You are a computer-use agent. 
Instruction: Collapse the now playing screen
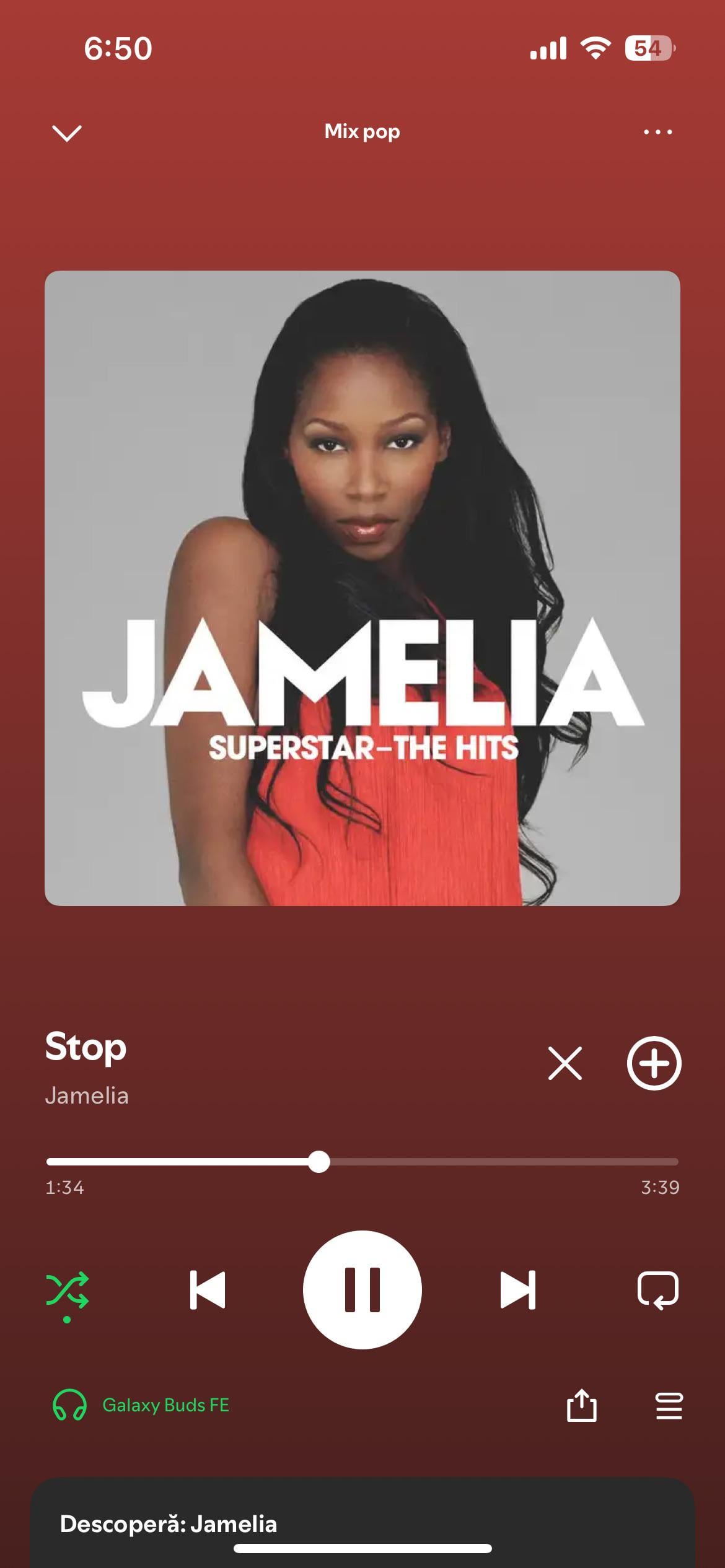(x=66, y=133)
